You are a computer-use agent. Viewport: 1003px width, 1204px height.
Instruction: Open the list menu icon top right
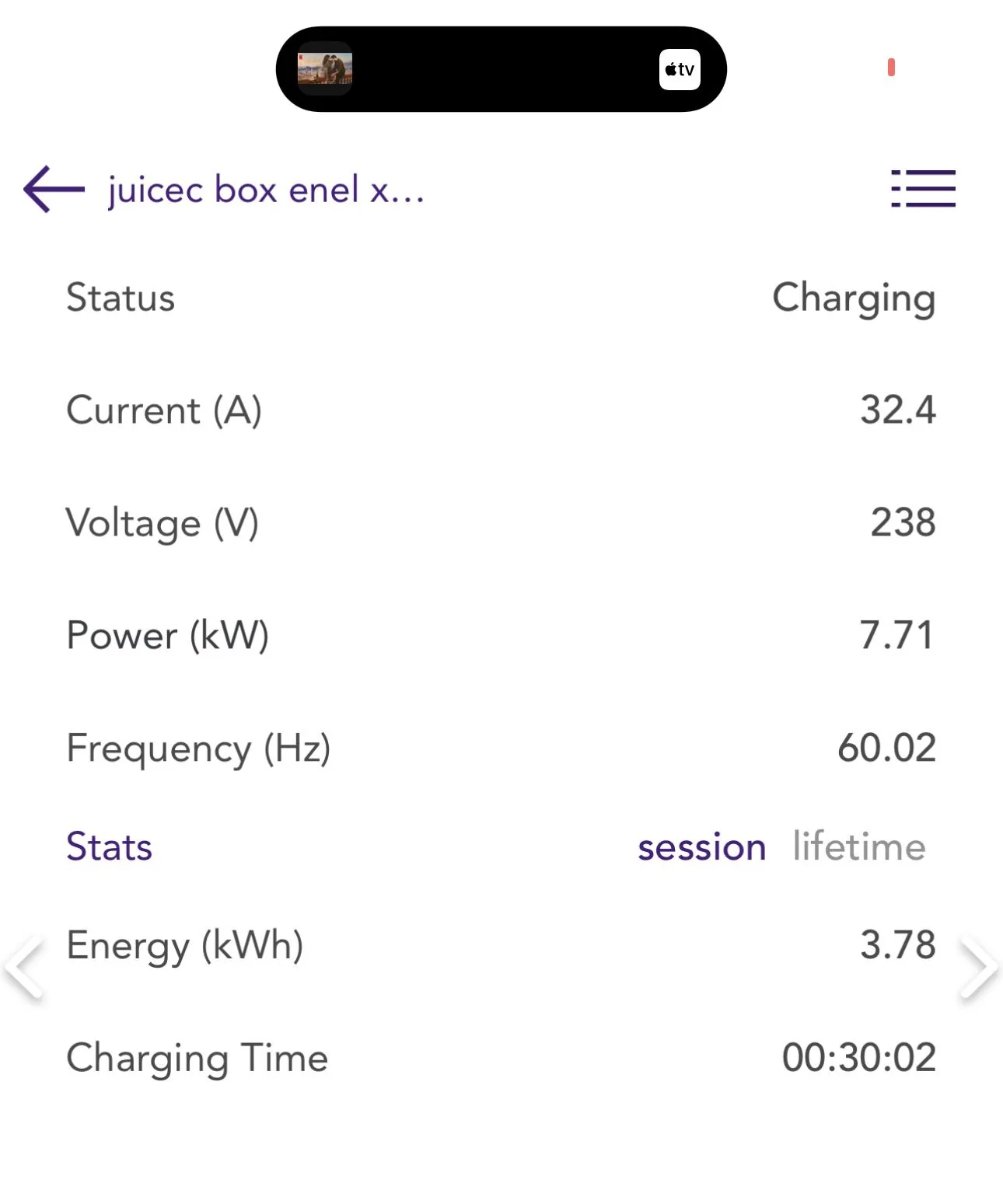tap(922, 187)
